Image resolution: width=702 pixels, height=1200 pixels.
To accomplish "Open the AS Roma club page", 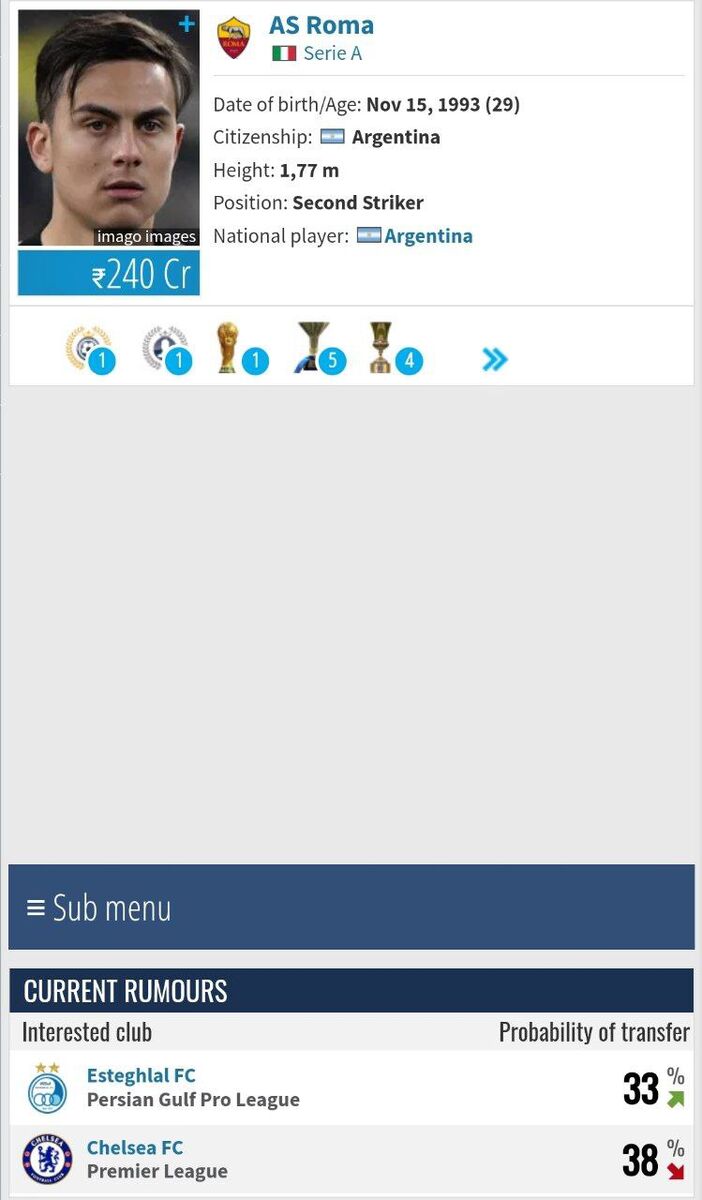I will pyautogui.click(x=321, y=25).
